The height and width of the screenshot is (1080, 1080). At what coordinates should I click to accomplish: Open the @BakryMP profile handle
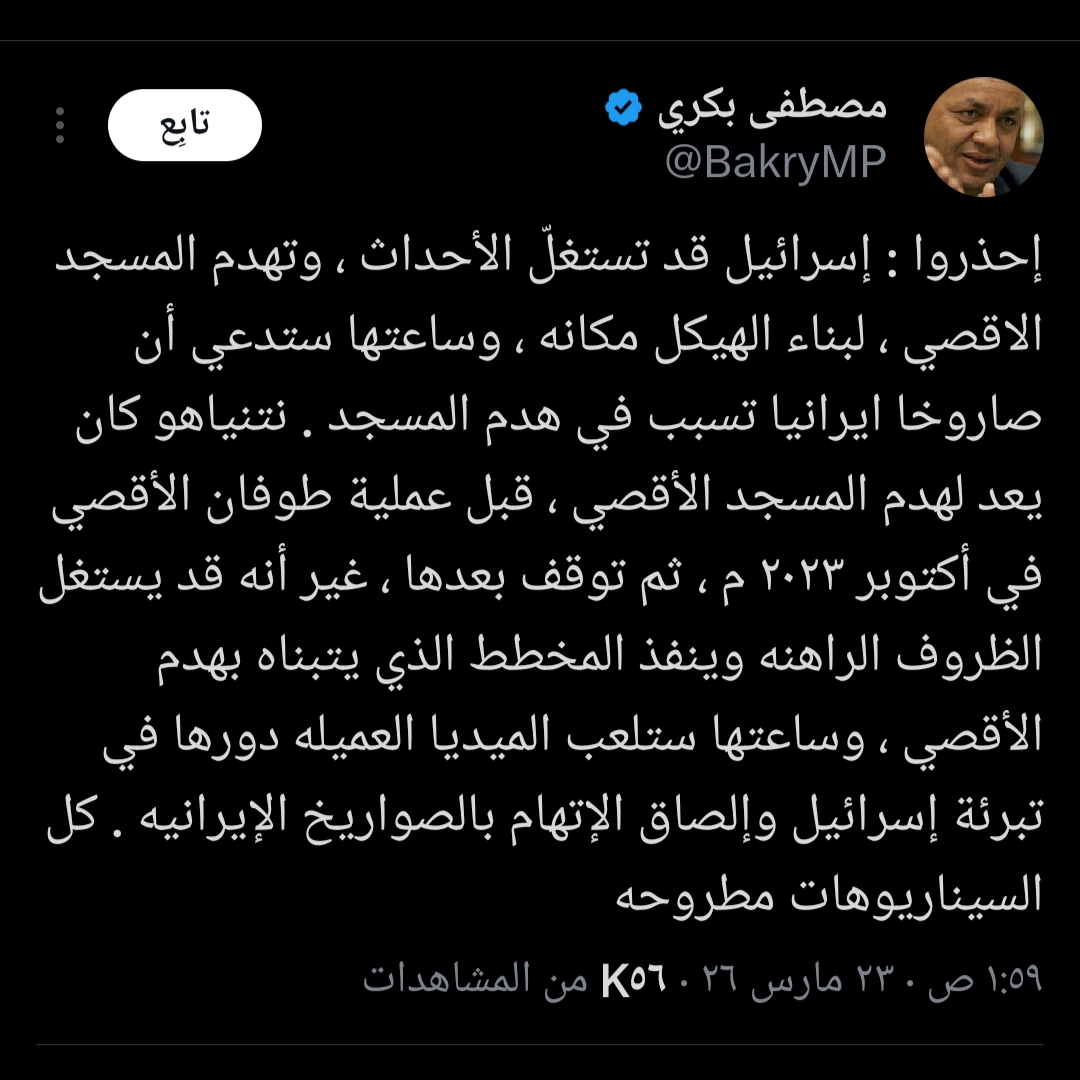coord(776,162)
